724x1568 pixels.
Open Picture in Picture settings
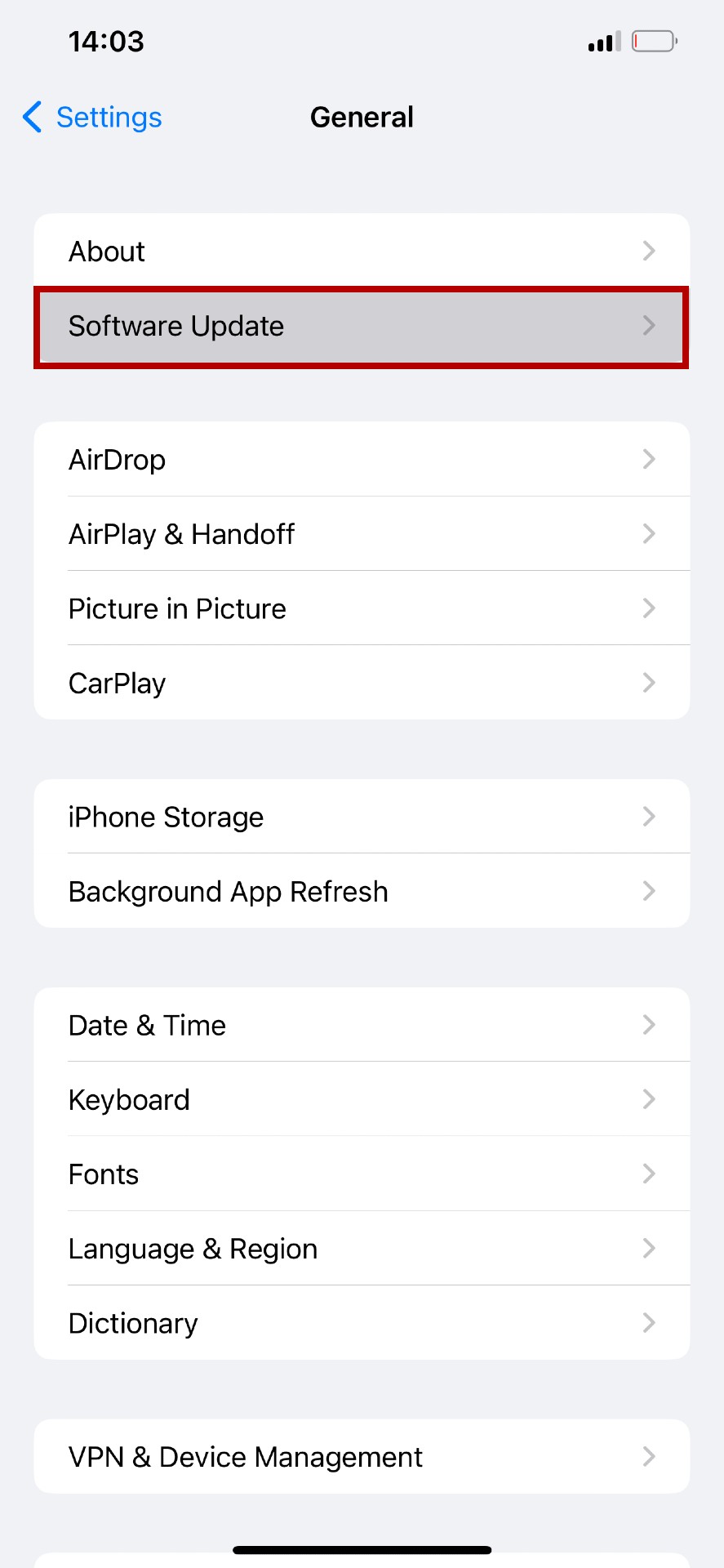(x=362, y=608)
